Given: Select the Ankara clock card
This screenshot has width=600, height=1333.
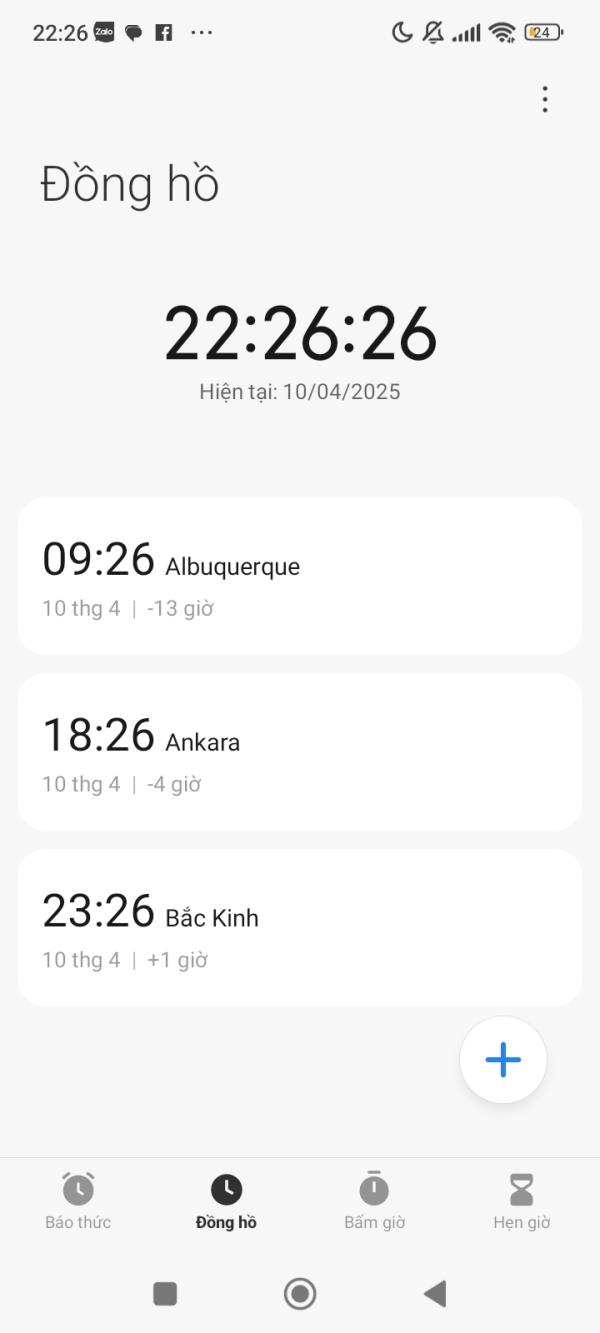Looking at the screenshot, I should (300, 752).
